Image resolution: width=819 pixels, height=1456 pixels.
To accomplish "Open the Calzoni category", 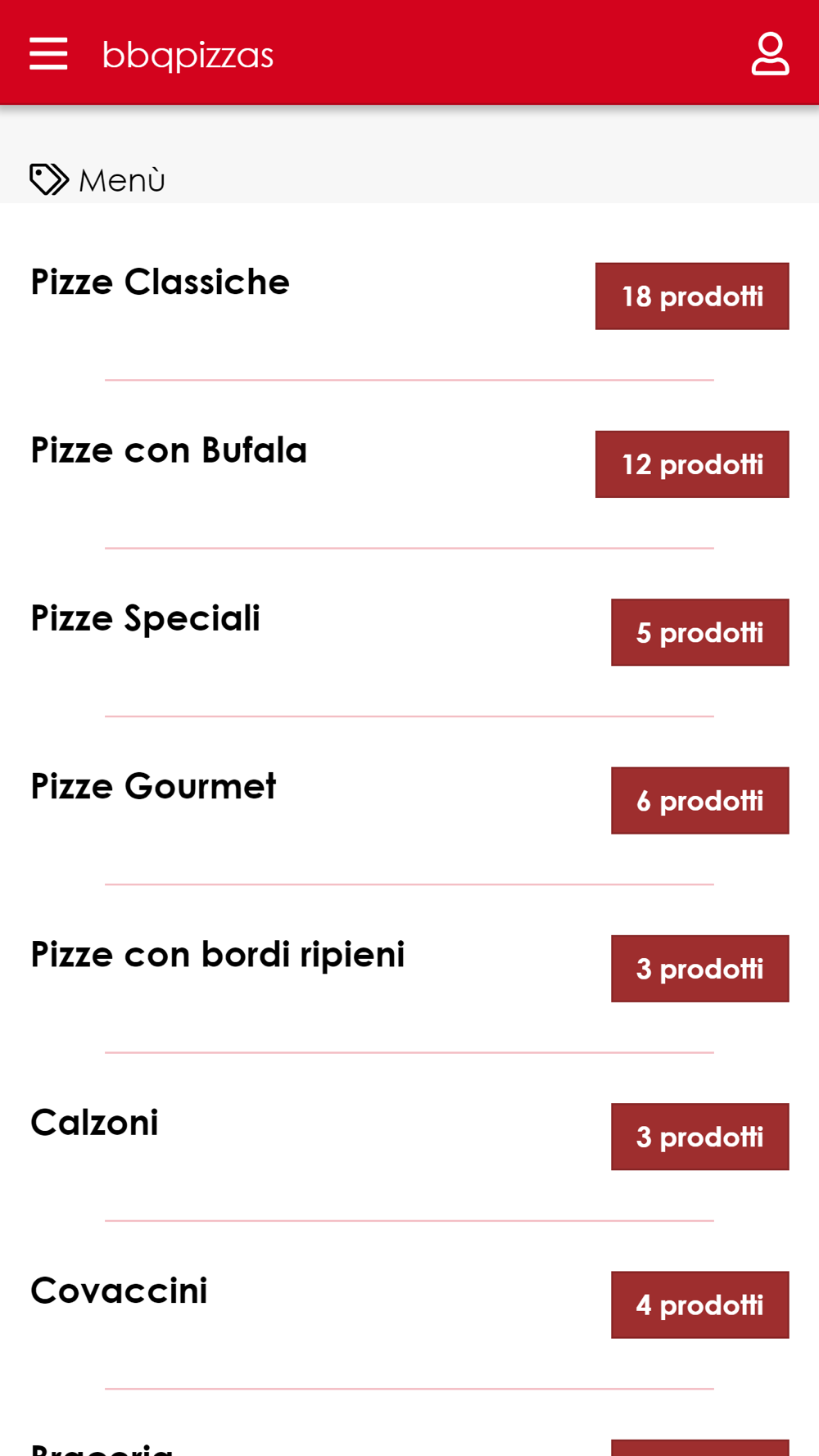I will click(95, 1123).
